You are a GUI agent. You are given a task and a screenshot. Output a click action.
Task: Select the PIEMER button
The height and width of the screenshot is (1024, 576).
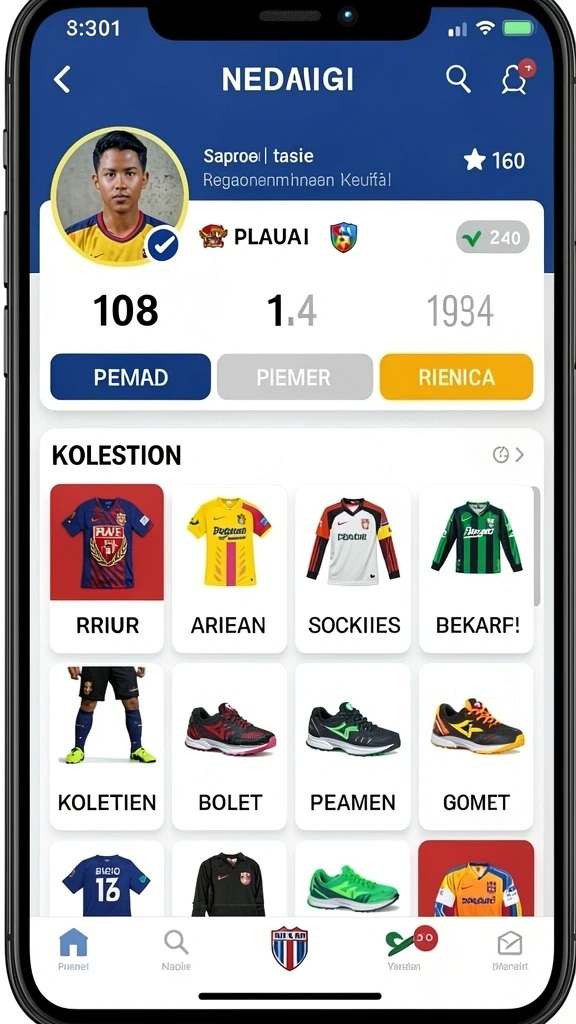pos(295,377)
